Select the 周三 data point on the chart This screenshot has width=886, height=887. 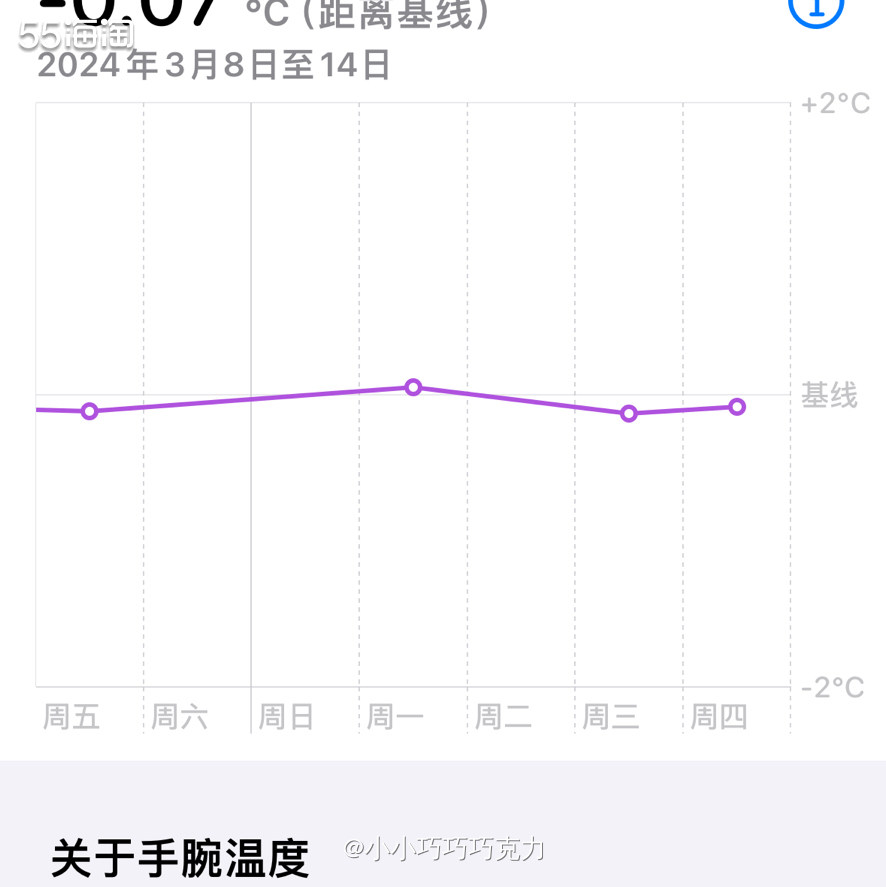pos(628,413)
